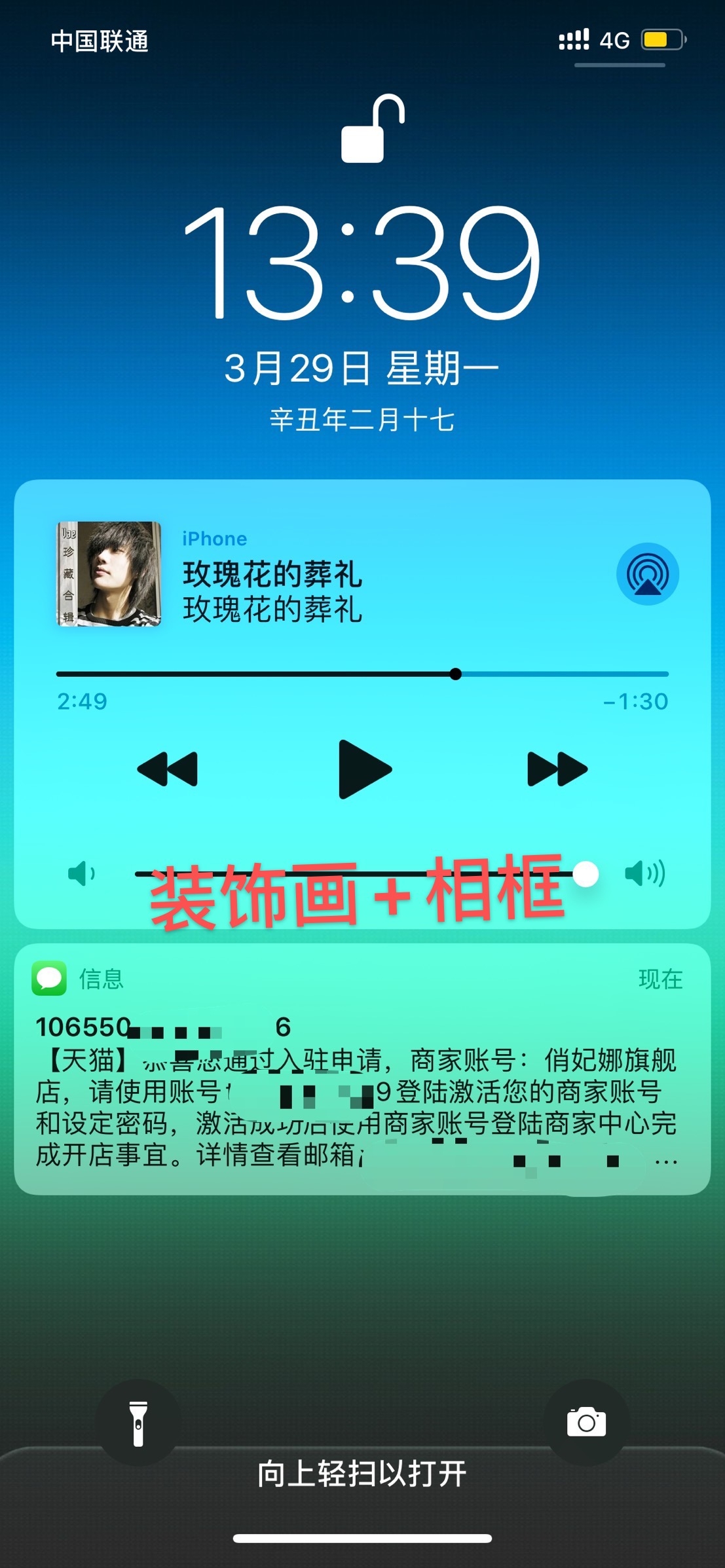
Task: Resume playback with the play button
Action: coord(364,769)
